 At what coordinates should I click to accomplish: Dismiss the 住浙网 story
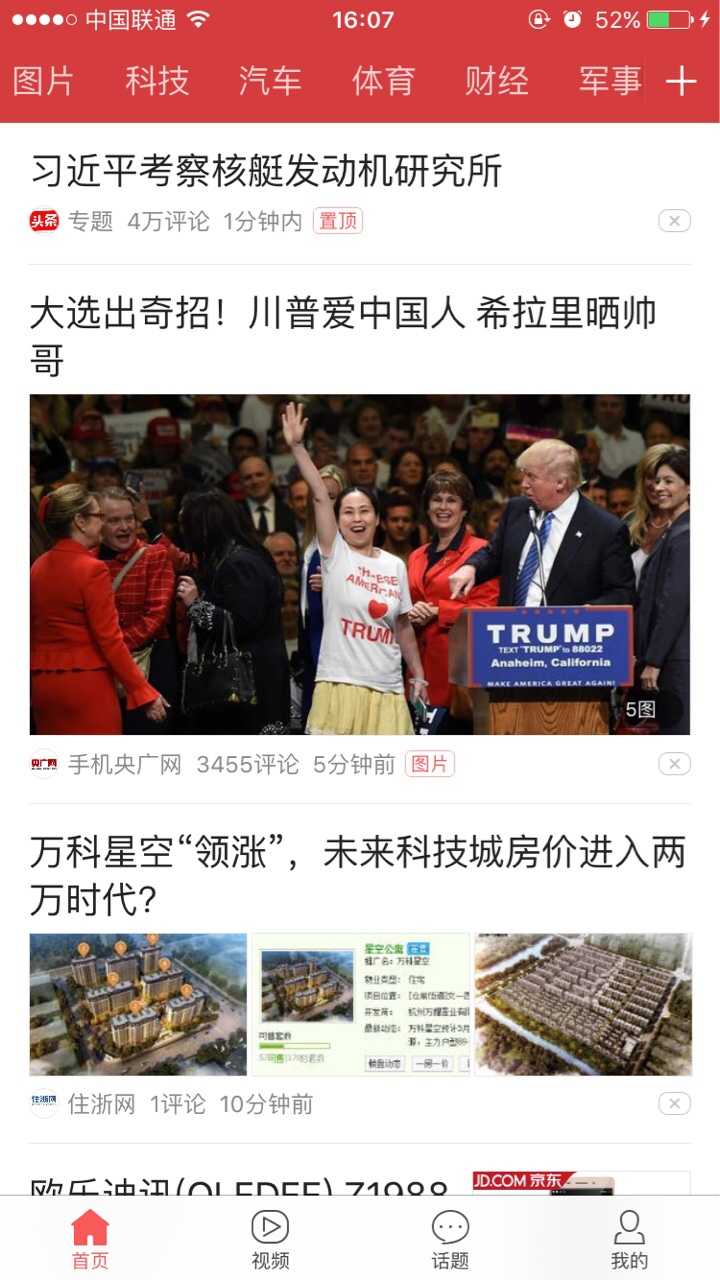674,1104
